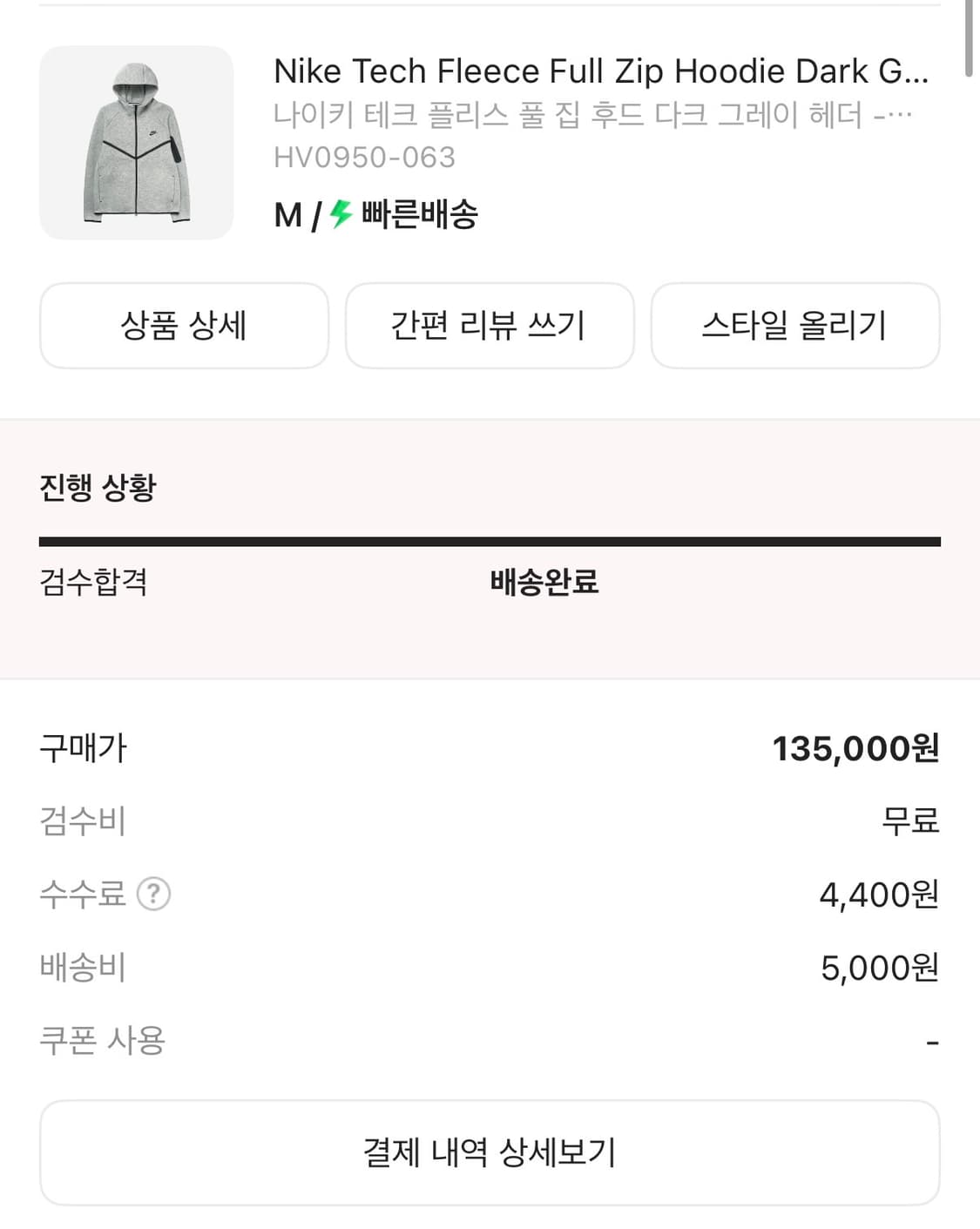Click the order progress bar

click(490, 541)
